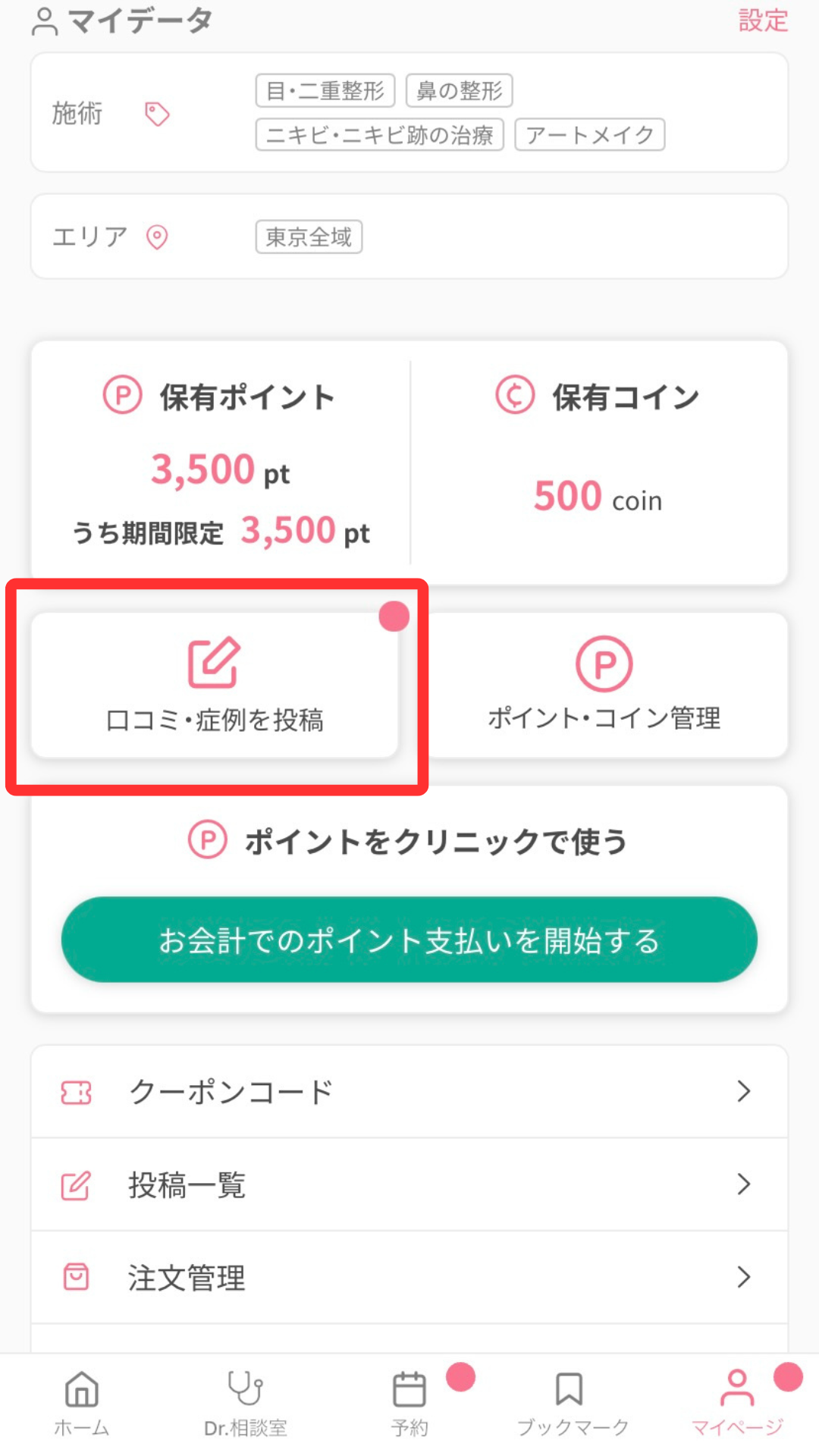Switch to the 予約 tab
Screen dimensions: 819x1456
(409, 1404)
